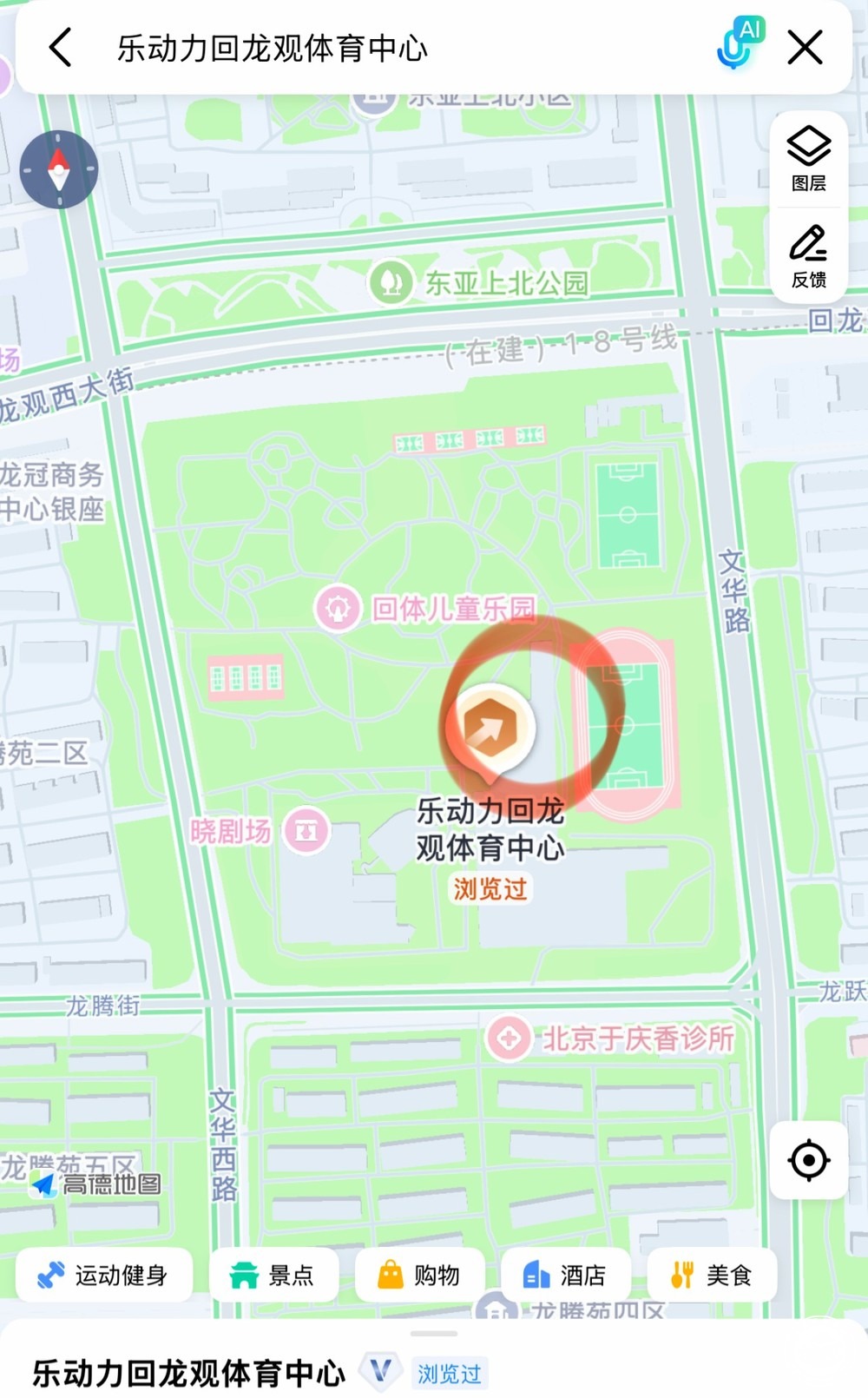Open the 反馈 feedback option
Viewport: 868px width, 1398px height.
(x=808, y=256)
